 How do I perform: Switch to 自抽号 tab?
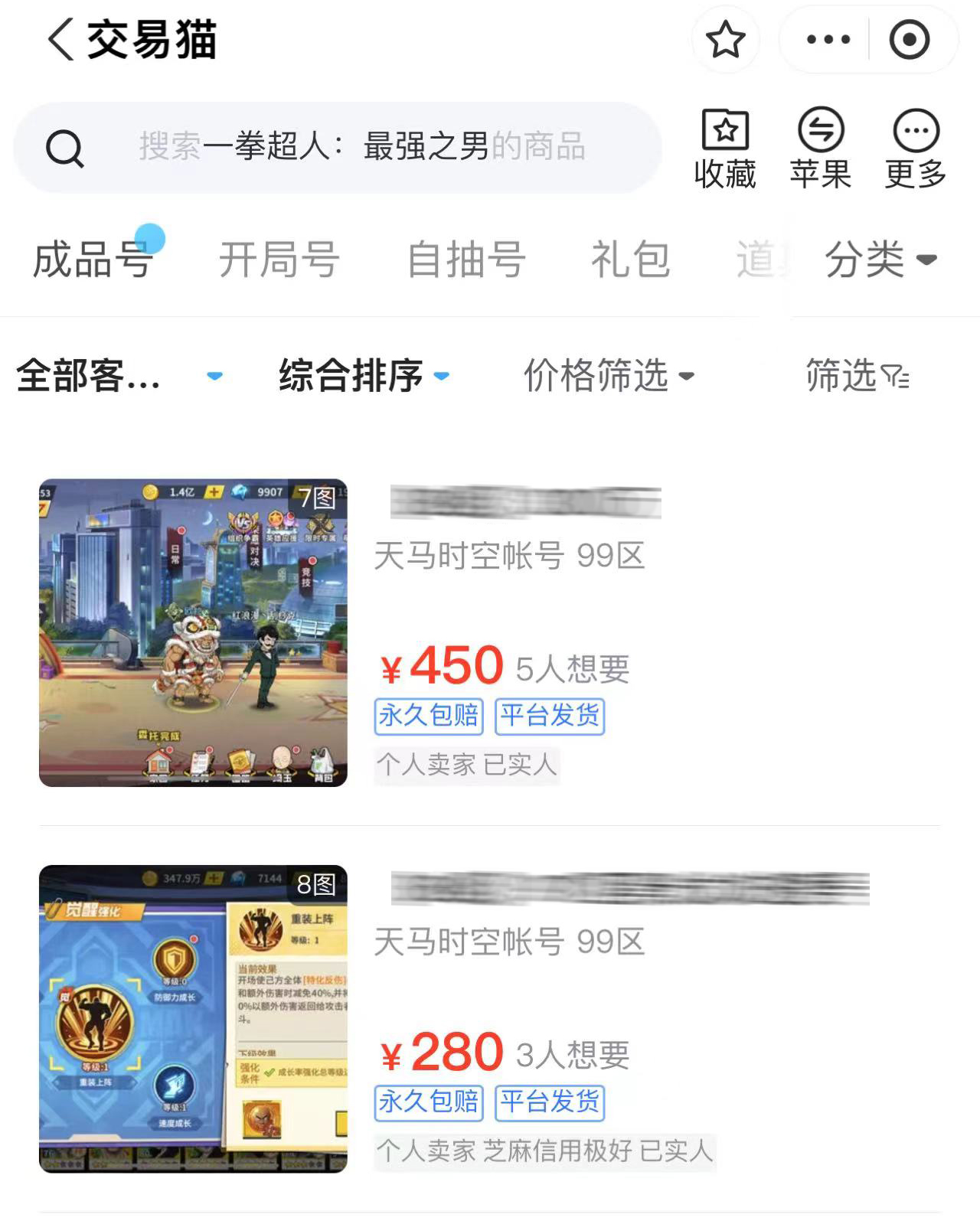(465, 260)
